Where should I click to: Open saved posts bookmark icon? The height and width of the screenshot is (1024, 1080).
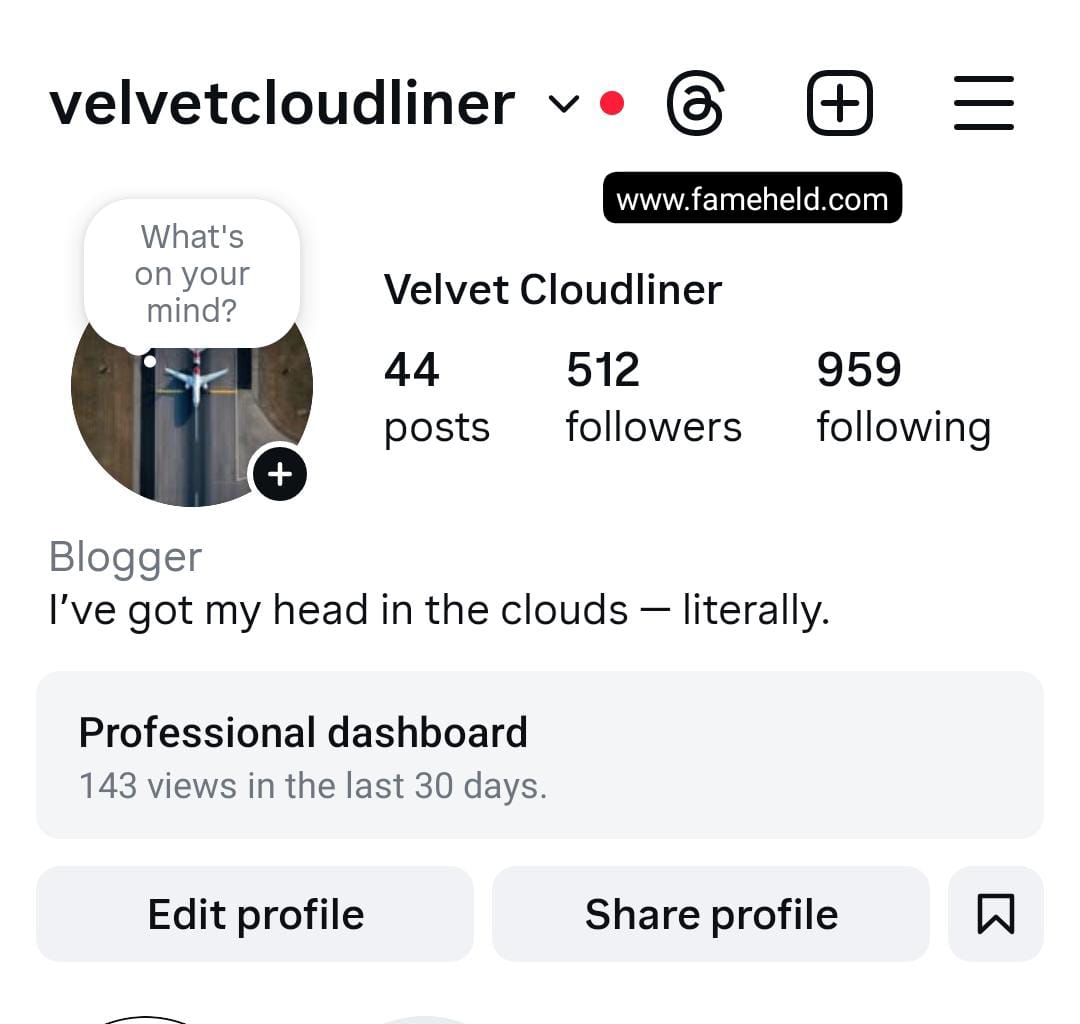pyautogui.click(x=995, y=914)
